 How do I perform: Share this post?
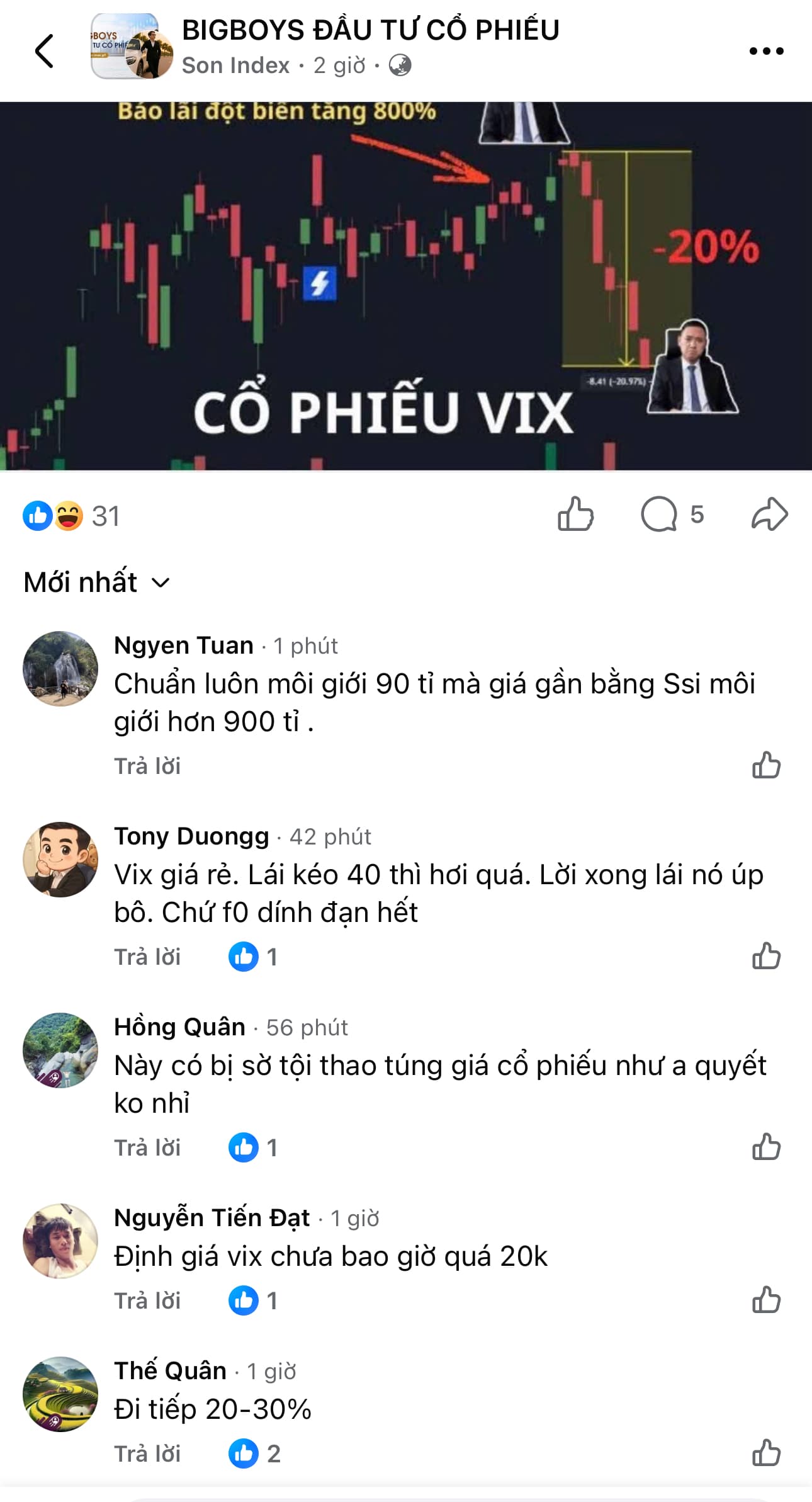coord(769,515)
